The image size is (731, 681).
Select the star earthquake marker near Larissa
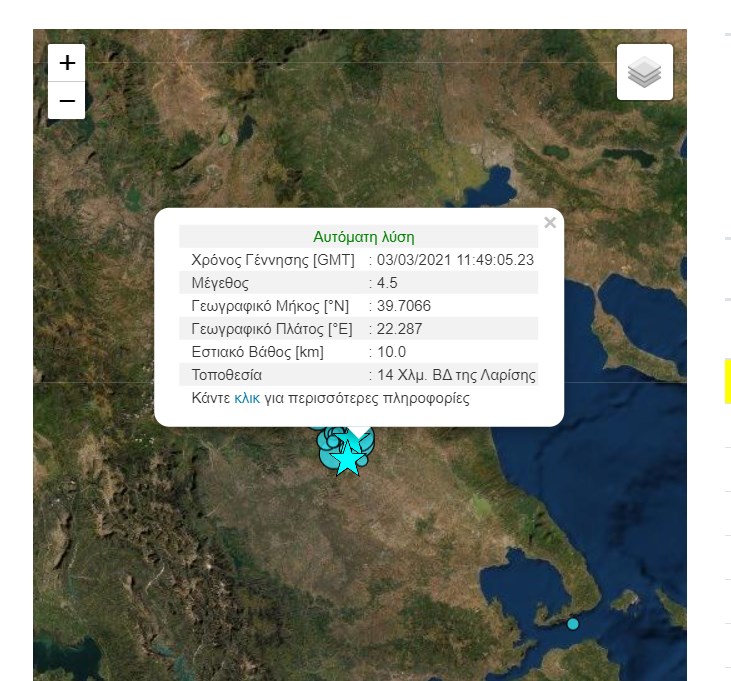pos(347,459)
